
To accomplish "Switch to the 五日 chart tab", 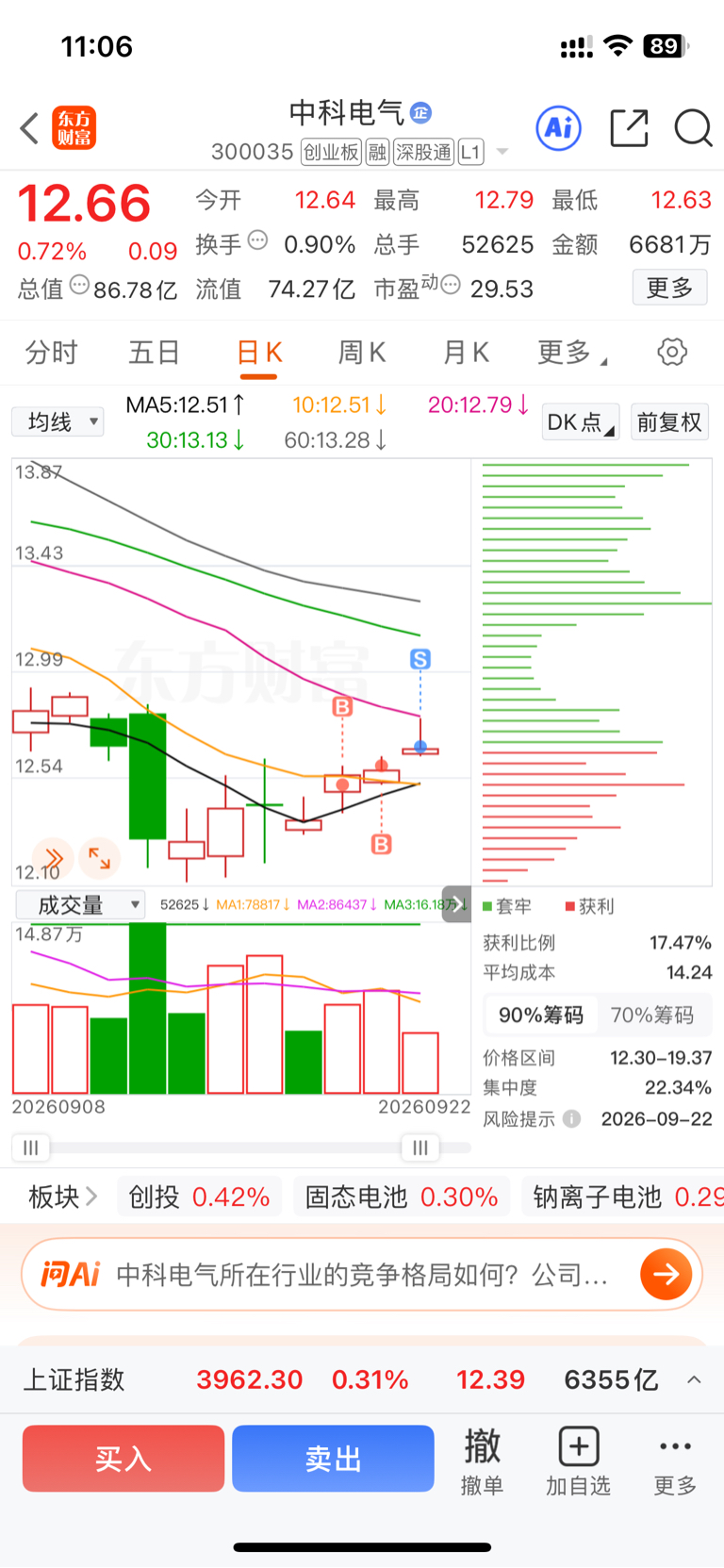I will (154, 353).
